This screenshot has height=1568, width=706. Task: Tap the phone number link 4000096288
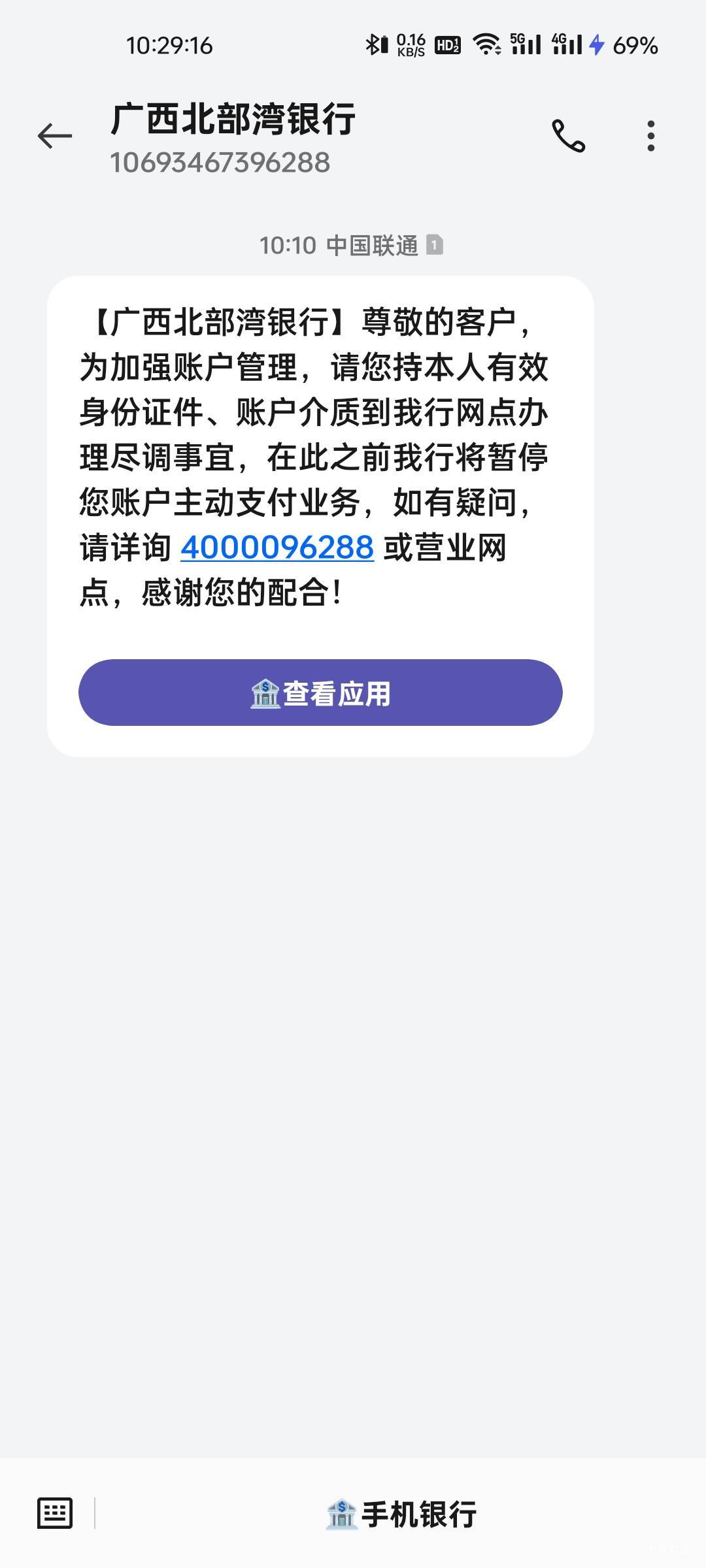(277, 547)
